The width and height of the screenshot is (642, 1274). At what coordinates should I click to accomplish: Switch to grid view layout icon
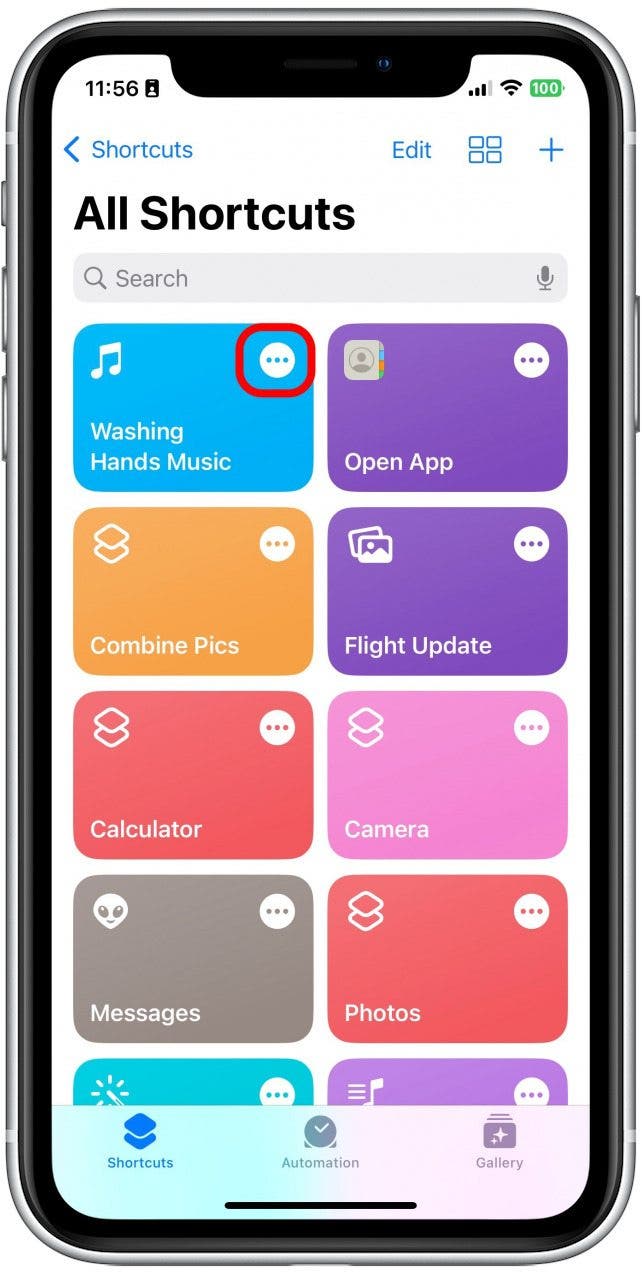[x=485, y=150]
